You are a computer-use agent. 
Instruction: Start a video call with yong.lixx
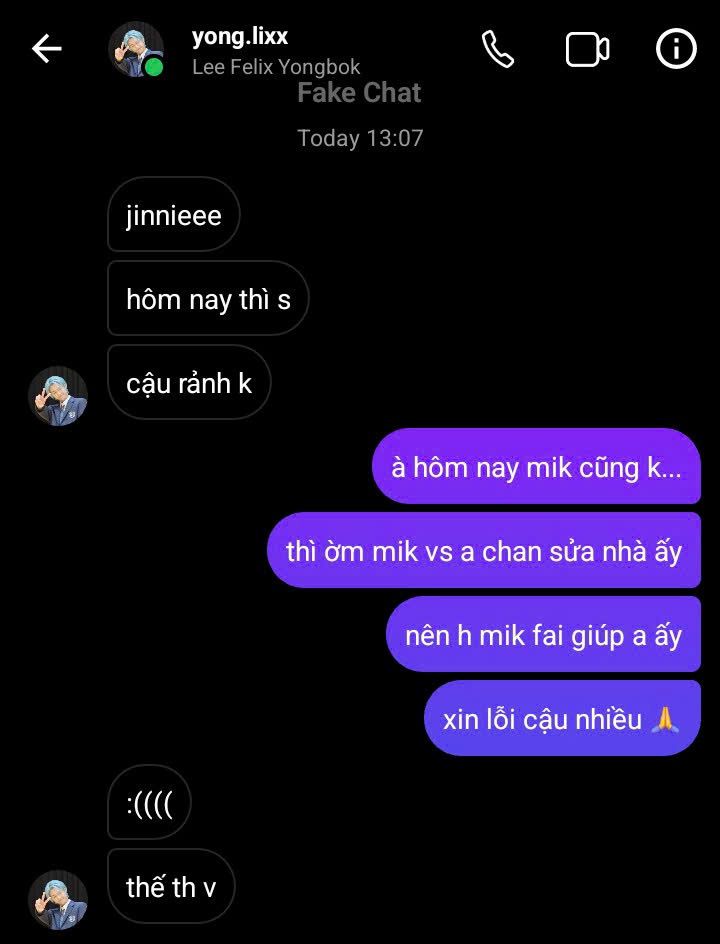(587, 49)
